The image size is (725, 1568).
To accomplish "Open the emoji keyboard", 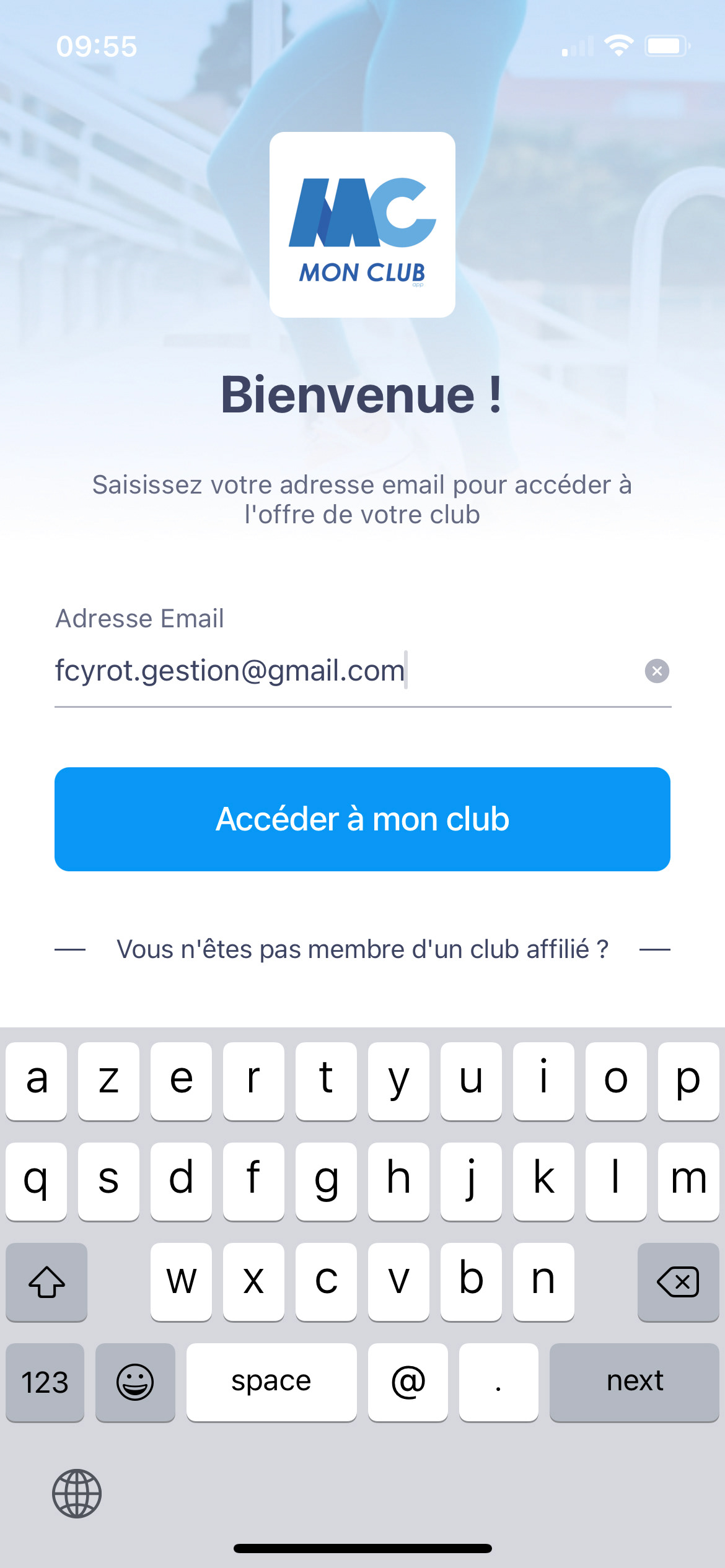I will [135, 1382].
